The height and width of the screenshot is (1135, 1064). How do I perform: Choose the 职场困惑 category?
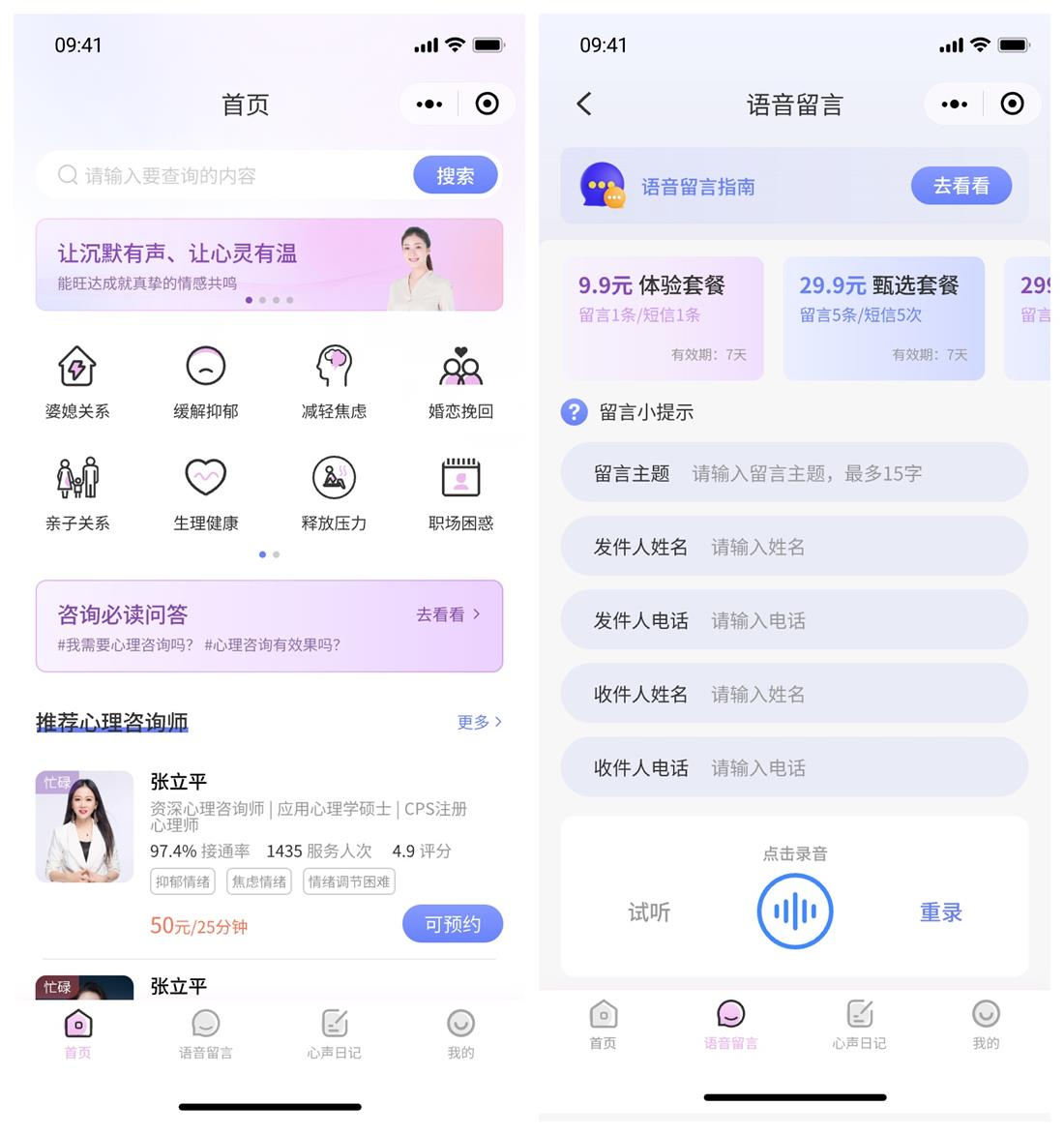point(460,493)
